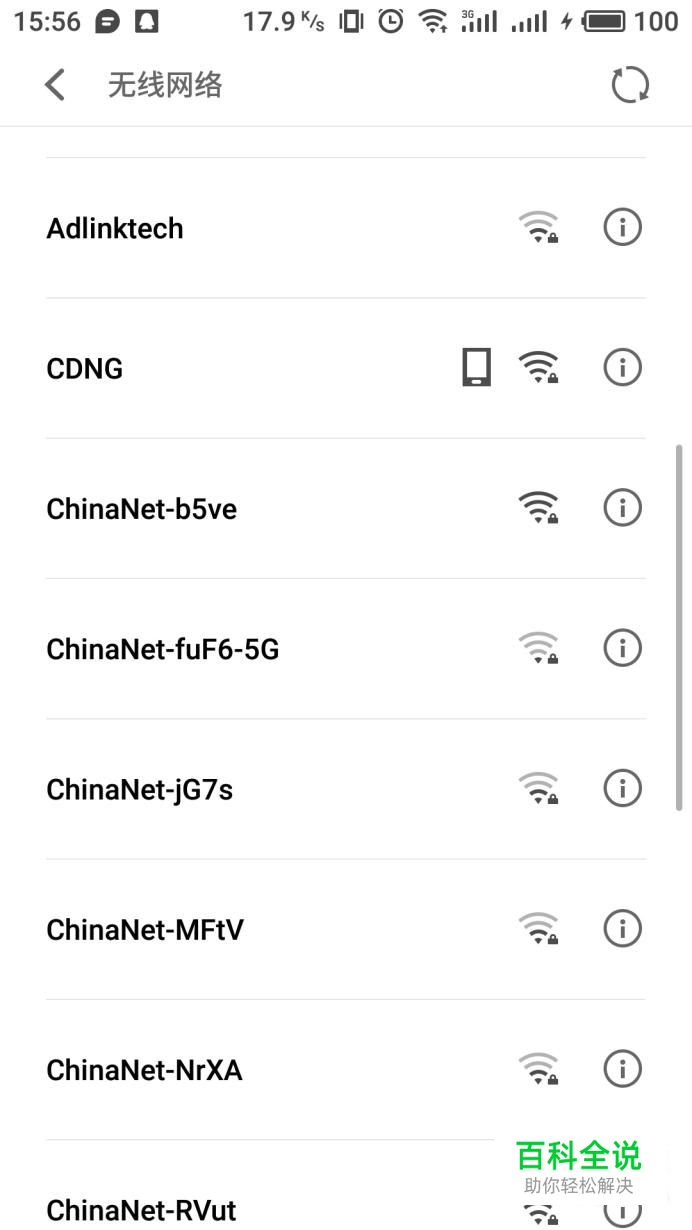View ChinaNet-jG7s network details icon
The image size is (692, 1230).
click(622, 789)
